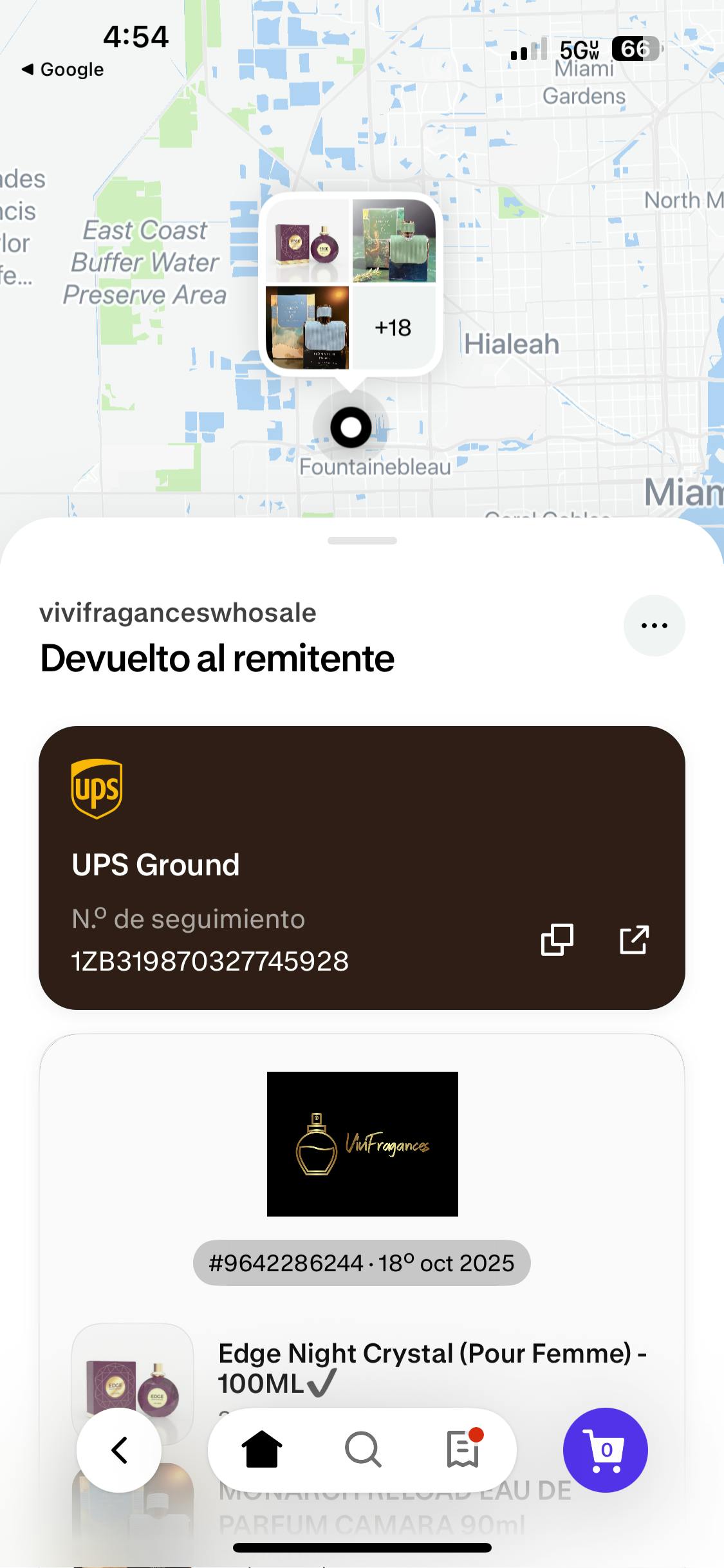Return to Google app
The image size is (724, 1568).
tap(63, 70)
